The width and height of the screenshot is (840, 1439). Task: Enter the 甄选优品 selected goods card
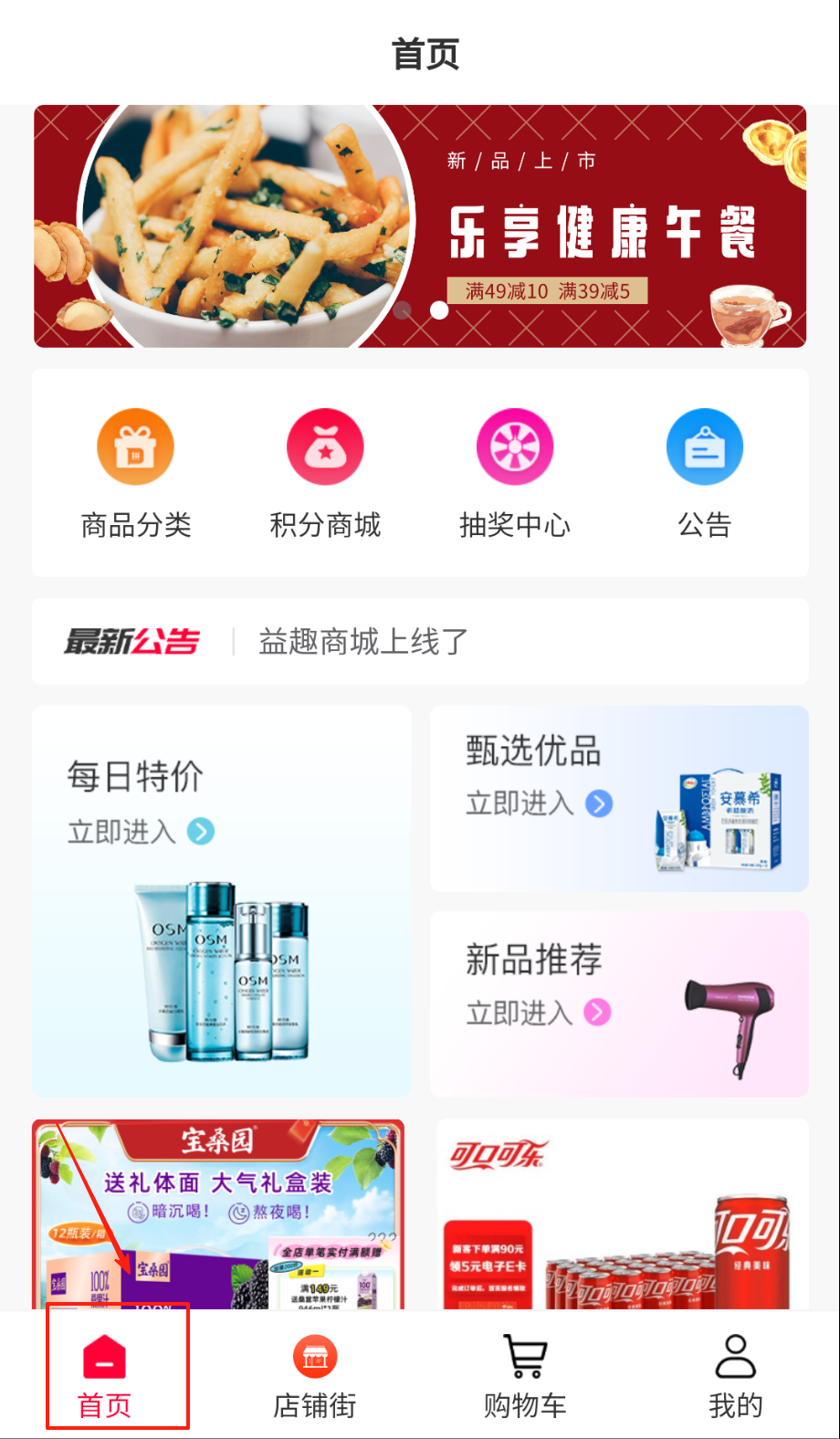[619, 799]
